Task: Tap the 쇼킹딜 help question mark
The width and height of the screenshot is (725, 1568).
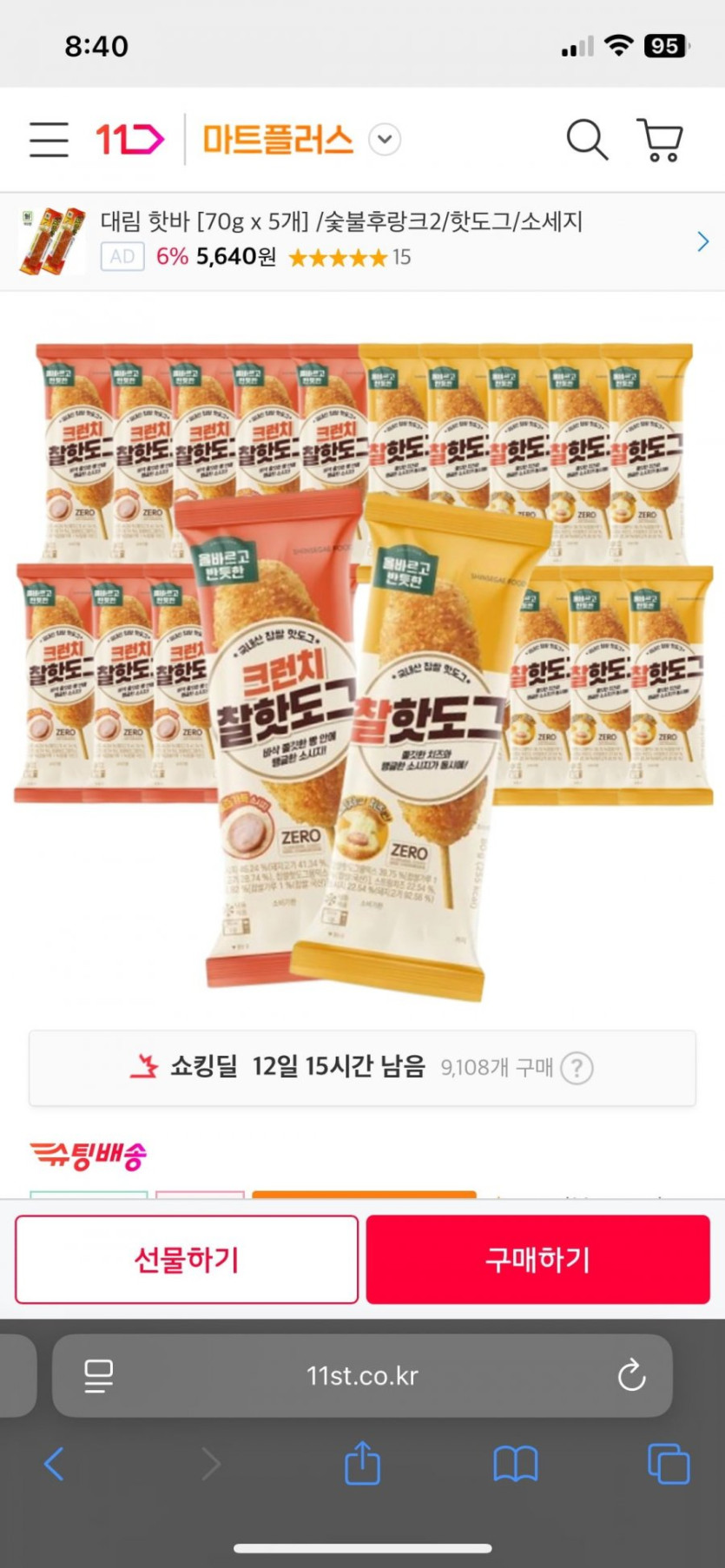Action: [577, 1068]
